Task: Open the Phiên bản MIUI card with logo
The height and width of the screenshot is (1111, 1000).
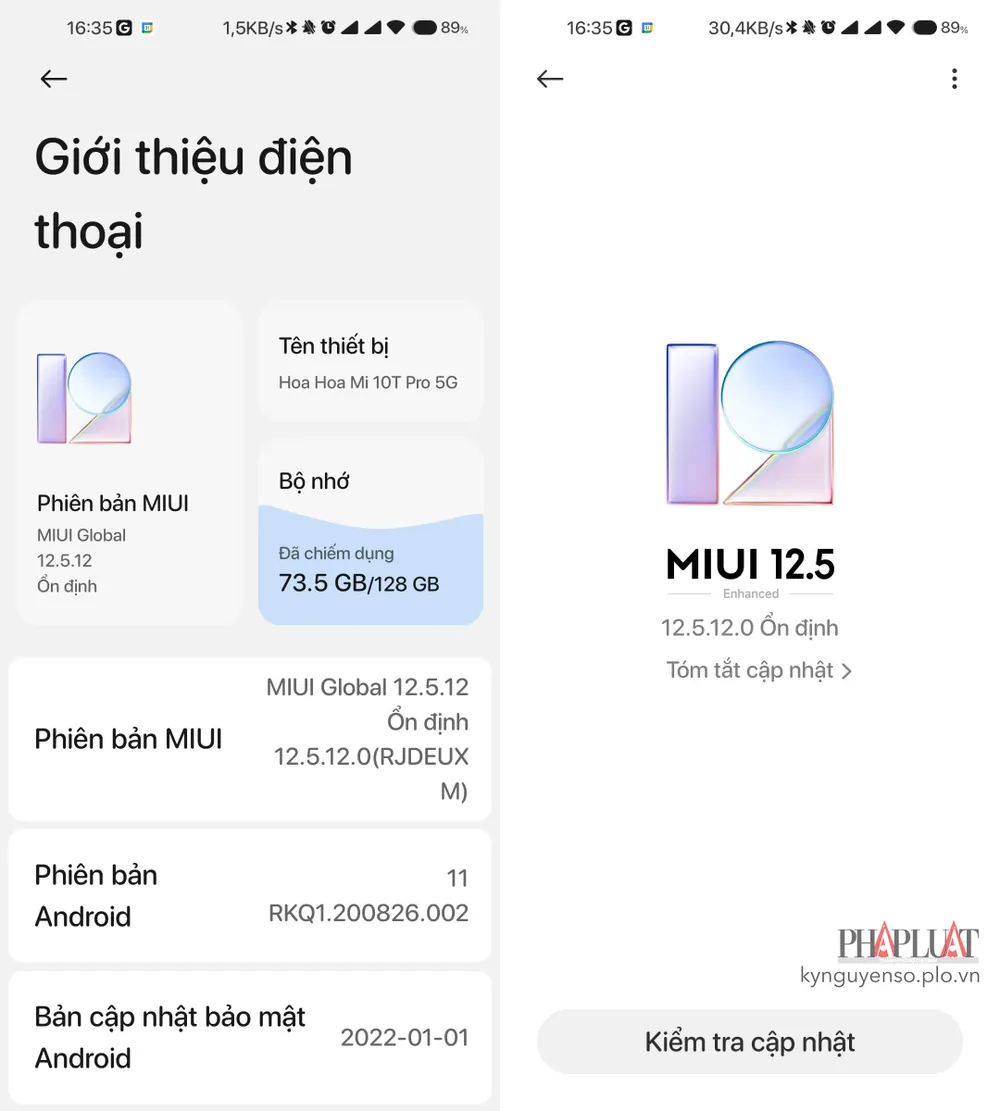Action: coord(129,463)
